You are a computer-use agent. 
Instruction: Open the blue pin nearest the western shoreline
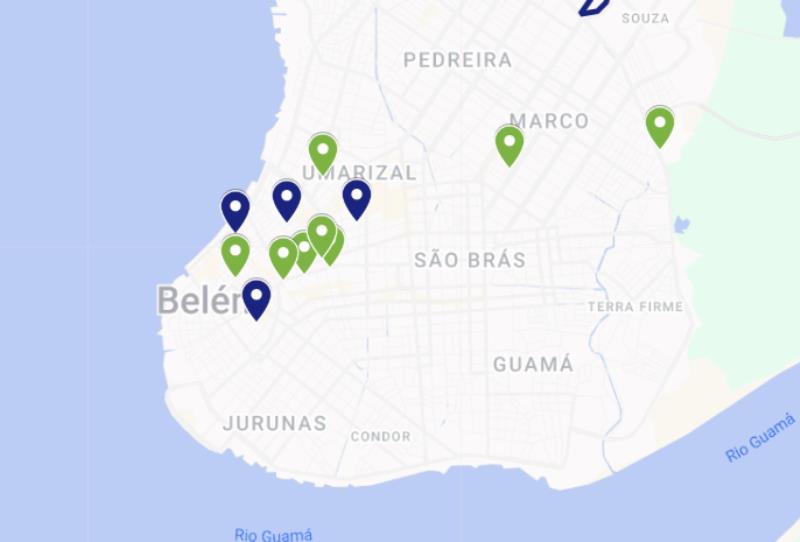point(235,208)
